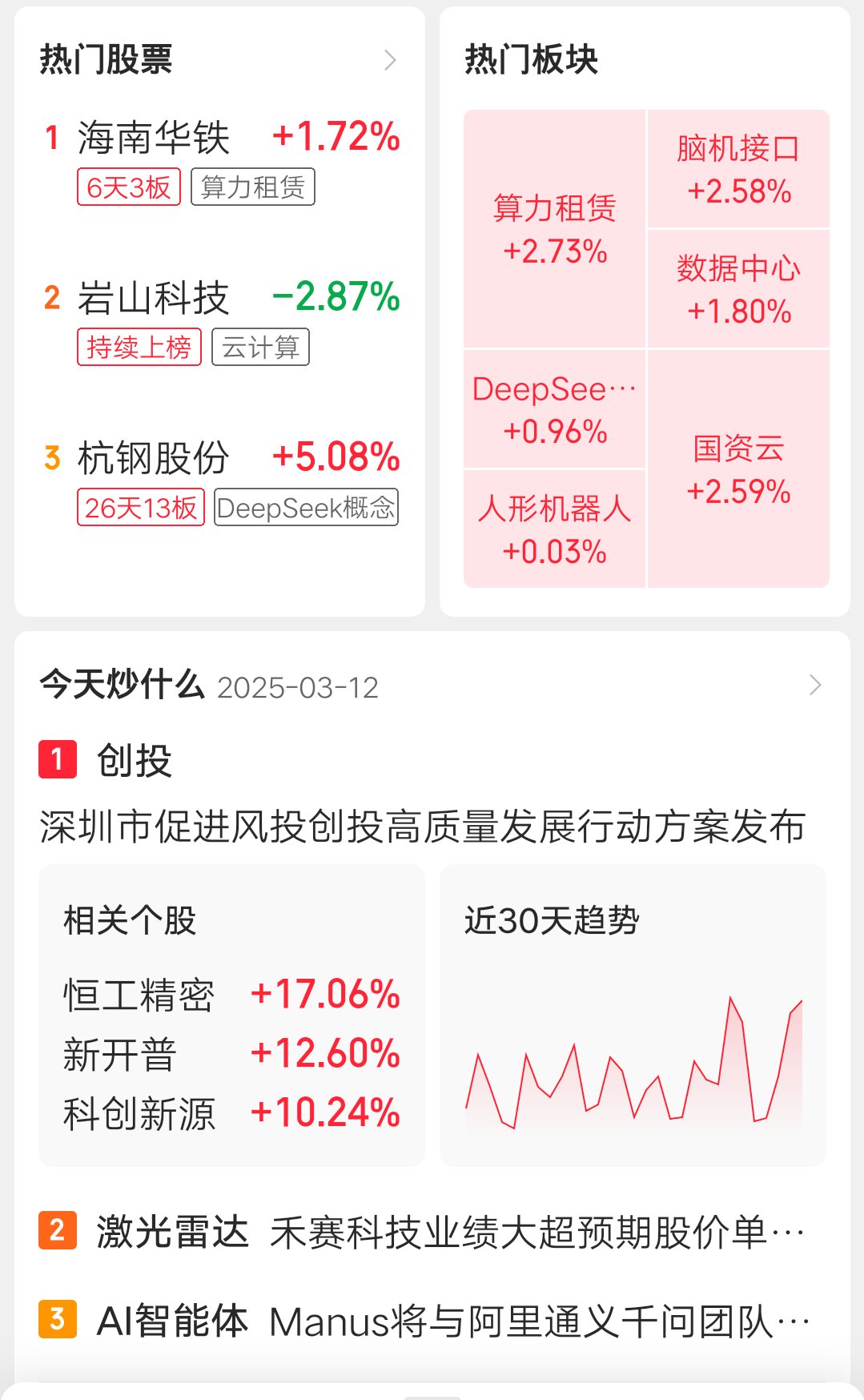
Task: Expand 今天炒什么 with the right arrow
Action: pos(815,685)
